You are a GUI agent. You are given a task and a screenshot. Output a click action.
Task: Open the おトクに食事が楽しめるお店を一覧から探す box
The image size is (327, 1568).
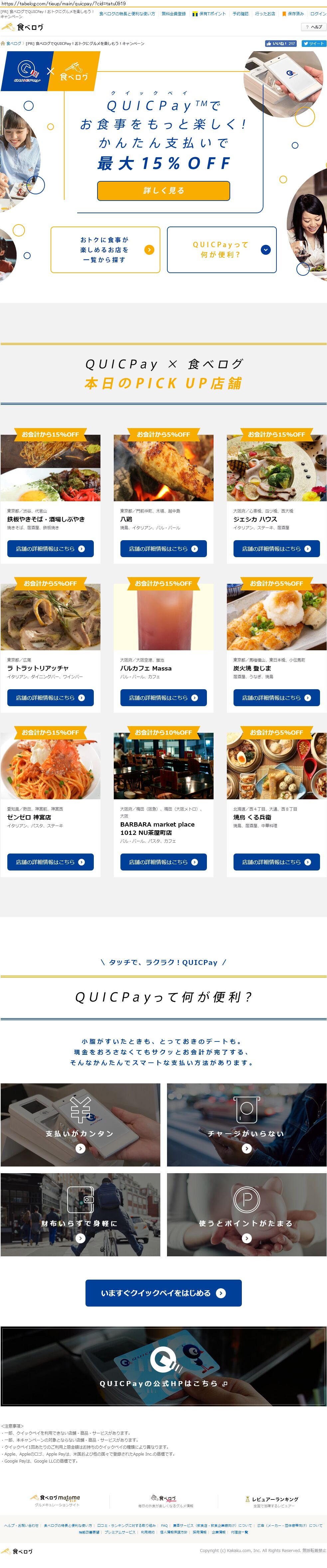pyautogui.click(x=105, y=249)
